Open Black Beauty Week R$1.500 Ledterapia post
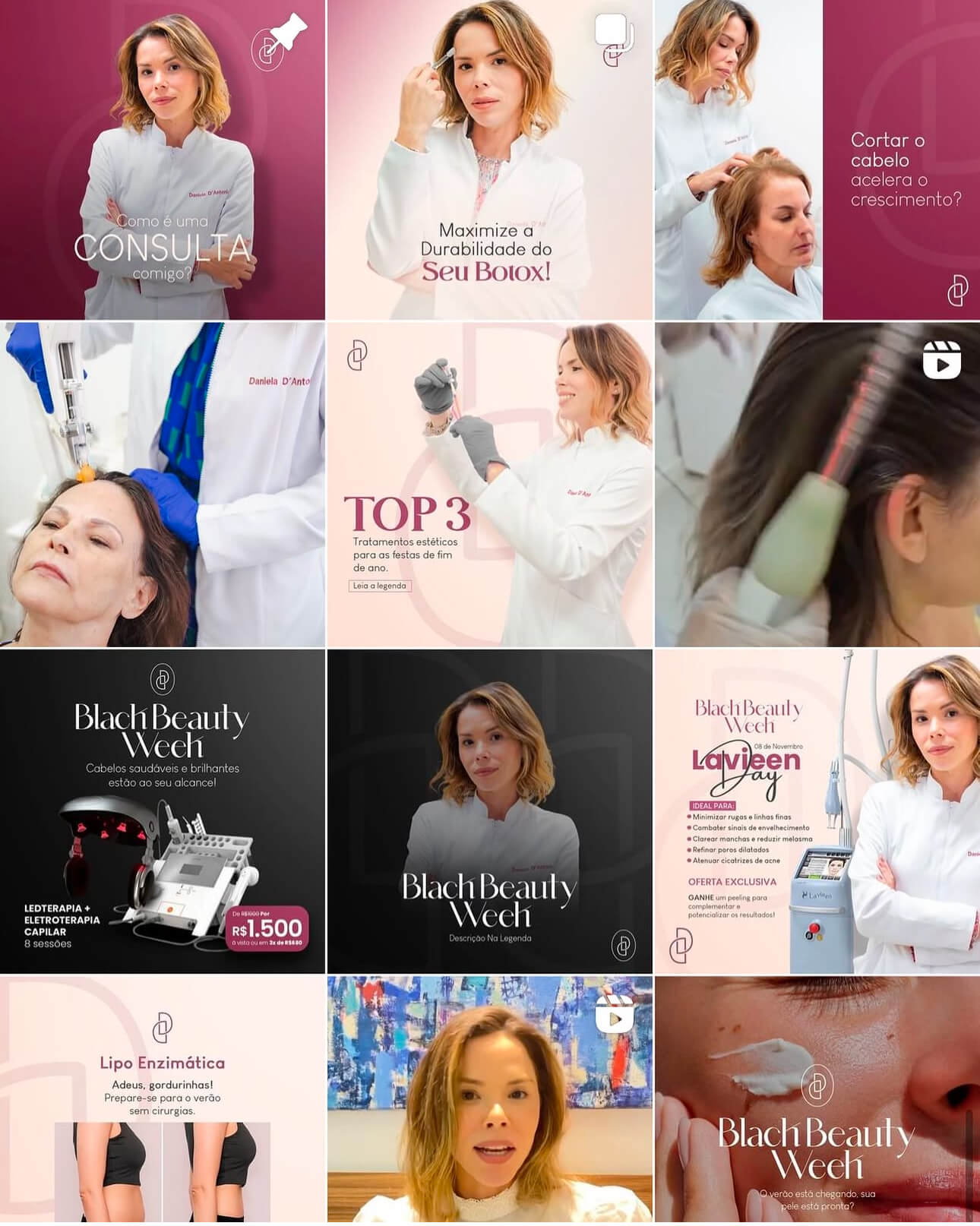The width and height of the screenshot is (980, 1226). 162,811
